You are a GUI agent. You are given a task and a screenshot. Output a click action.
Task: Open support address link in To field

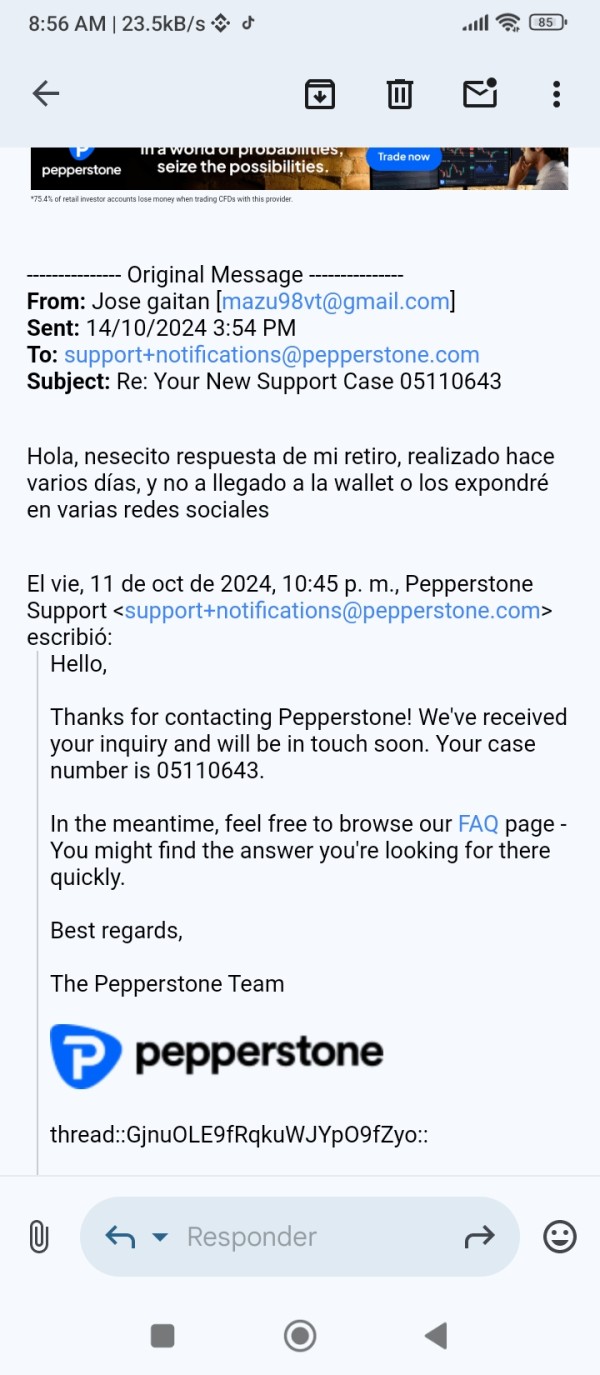(x=272, y=355)
